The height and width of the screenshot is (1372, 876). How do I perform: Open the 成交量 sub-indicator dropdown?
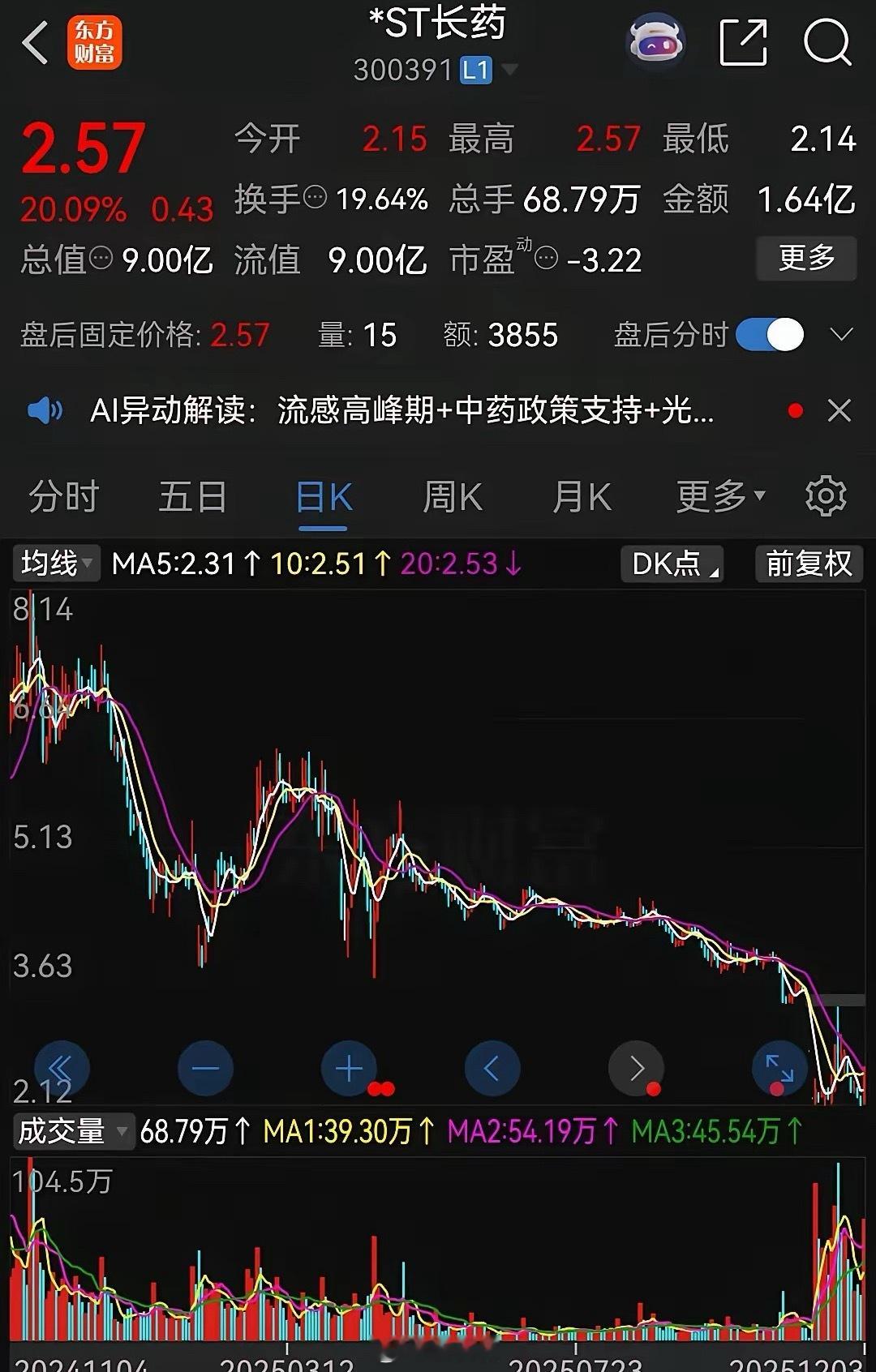click(x=71, y=1130)
